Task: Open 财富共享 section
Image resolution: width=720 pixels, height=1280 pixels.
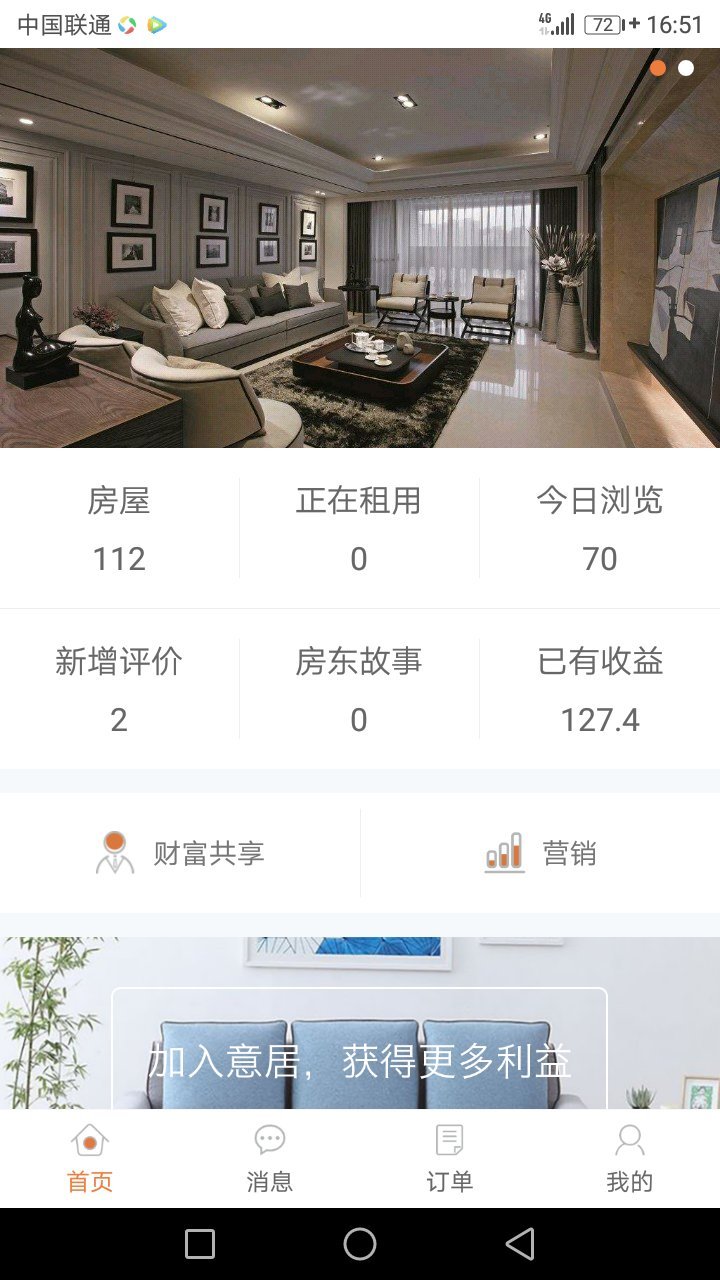Action: point(180,853)
